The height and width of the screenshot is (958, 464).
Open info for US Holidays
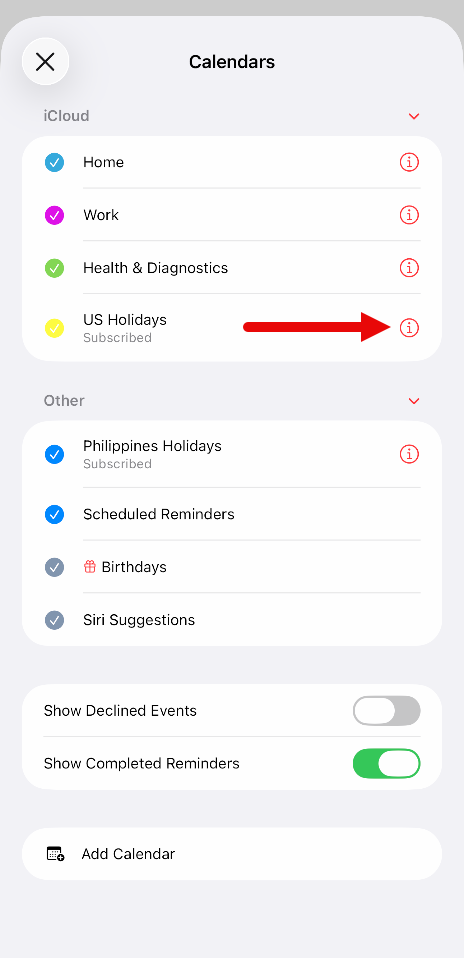pos(409,327)
